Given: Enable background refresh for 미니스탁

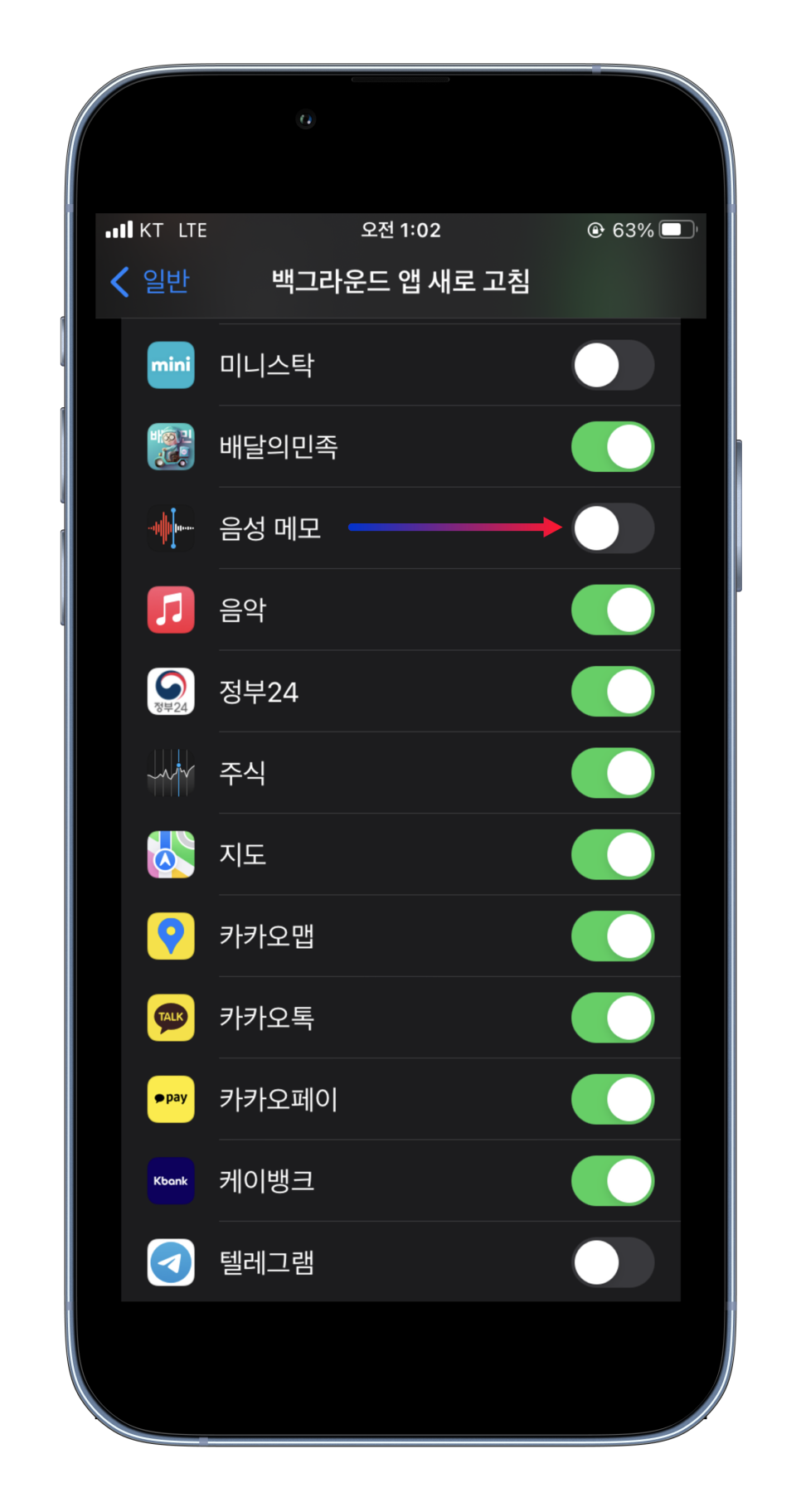Looking at the screenshot, I should 612,365.
